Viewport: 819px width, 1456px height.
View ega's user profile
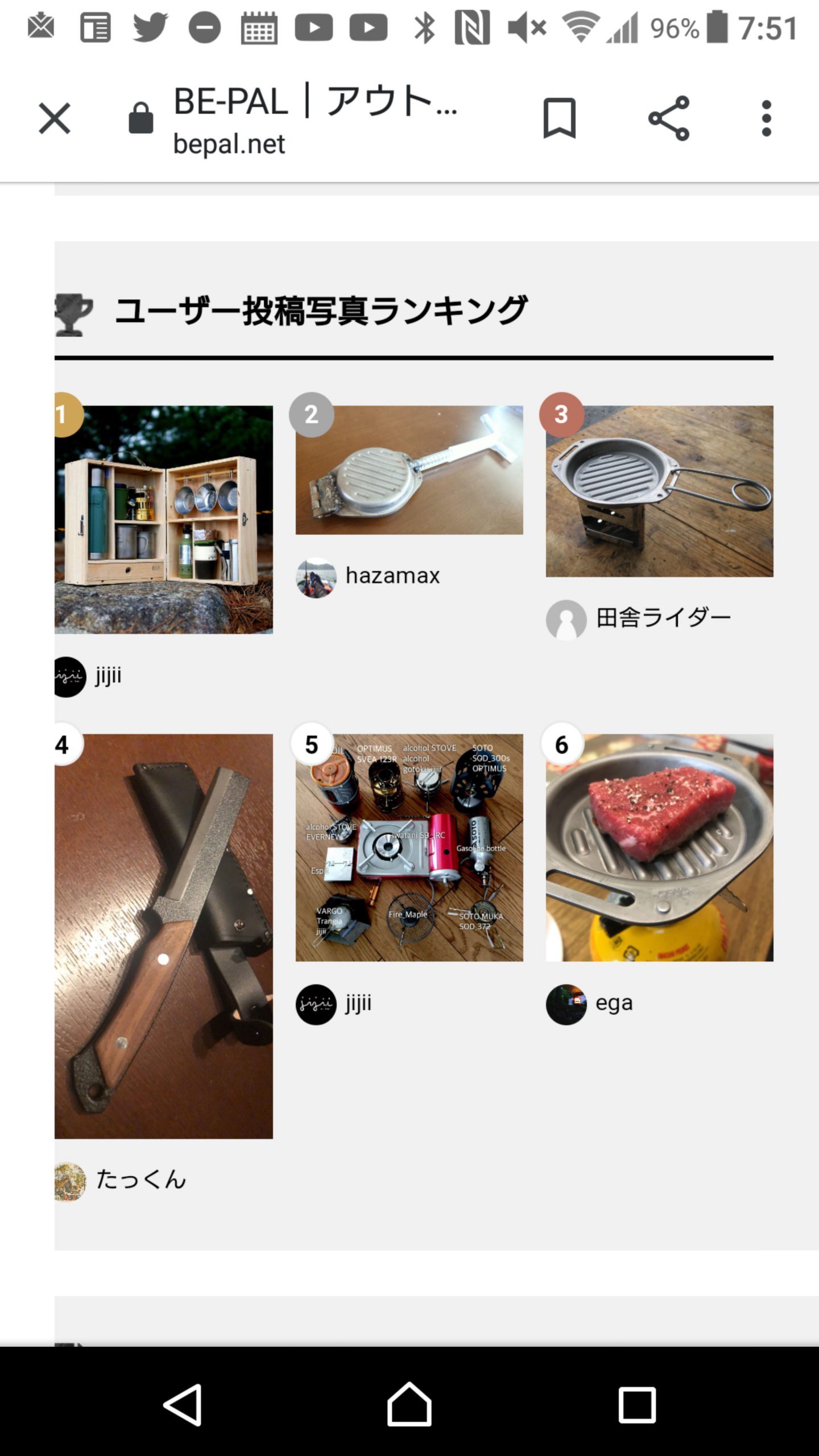click(x=613, y=1004)
